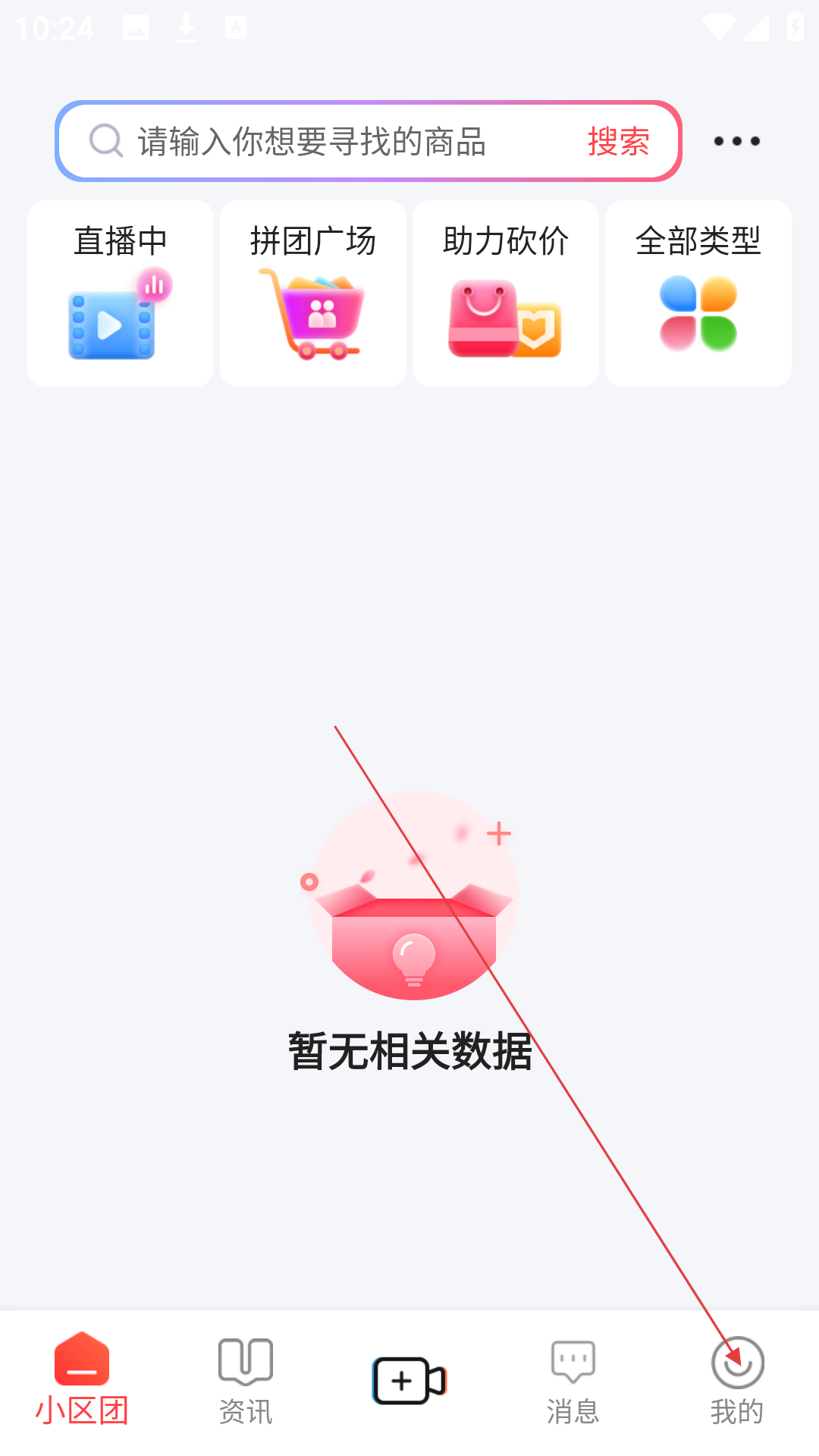This screenshot has width=819, height=1456.
Task: Switch to the 我的 profile tab
Action: coord(736,1380)
